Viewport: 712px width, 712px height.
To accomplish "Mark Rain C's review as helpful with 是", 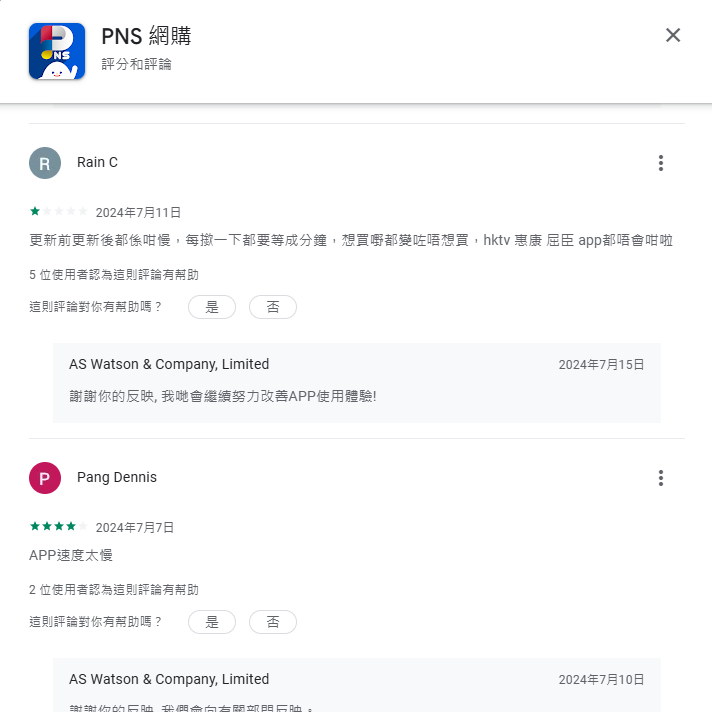I will 212,307.
